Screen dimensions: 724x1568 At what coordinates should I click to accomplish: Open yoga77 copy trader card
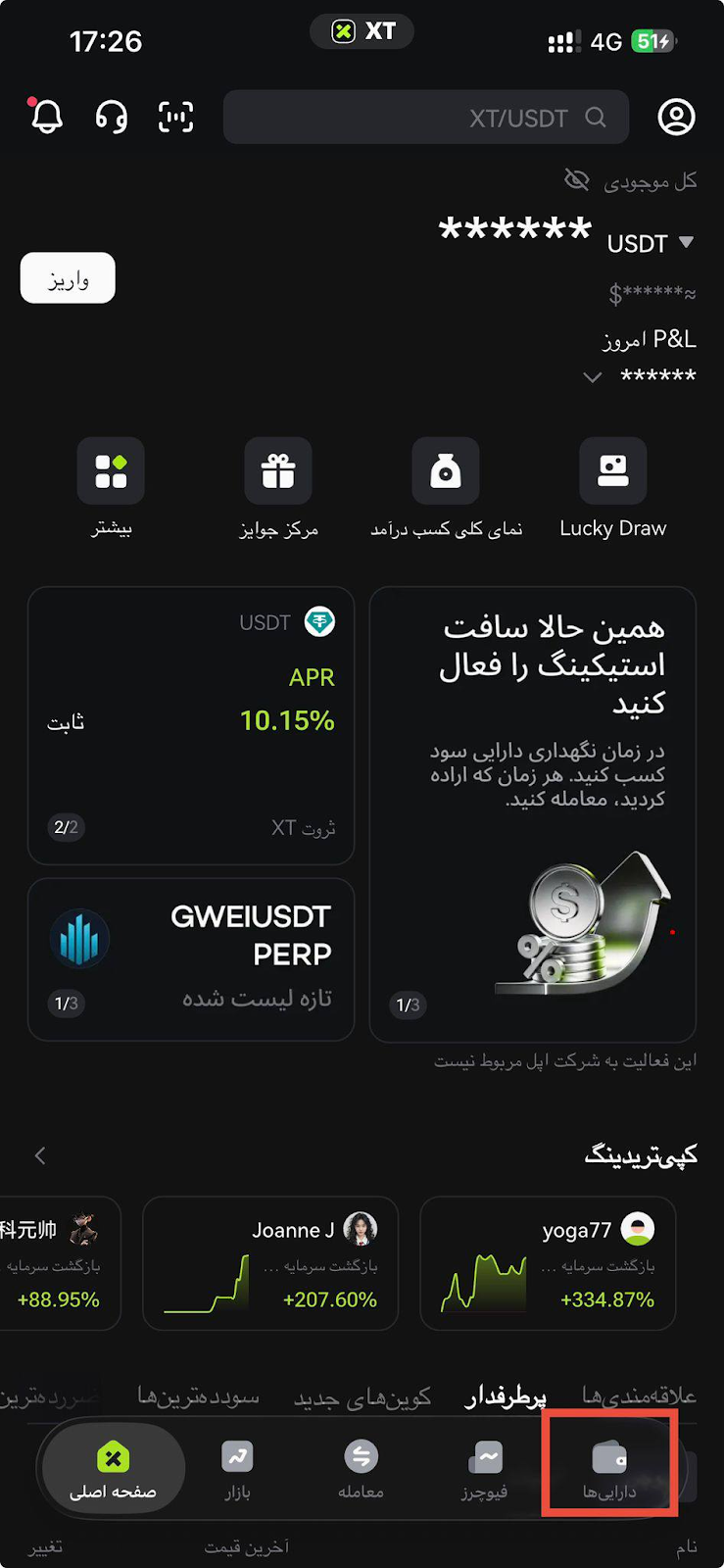[x=548, y=1262]
